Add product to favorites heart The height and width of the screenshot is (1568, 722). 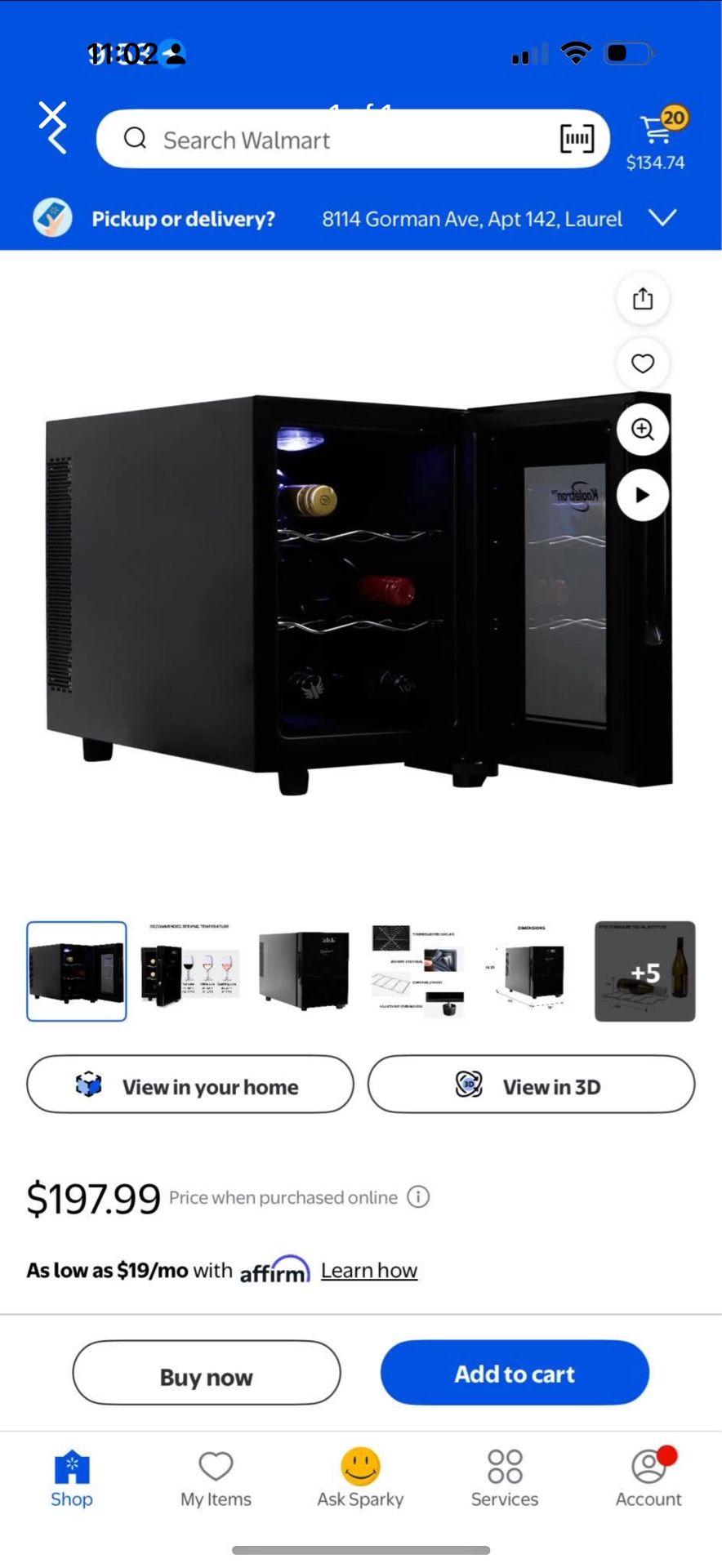[643, 363]
